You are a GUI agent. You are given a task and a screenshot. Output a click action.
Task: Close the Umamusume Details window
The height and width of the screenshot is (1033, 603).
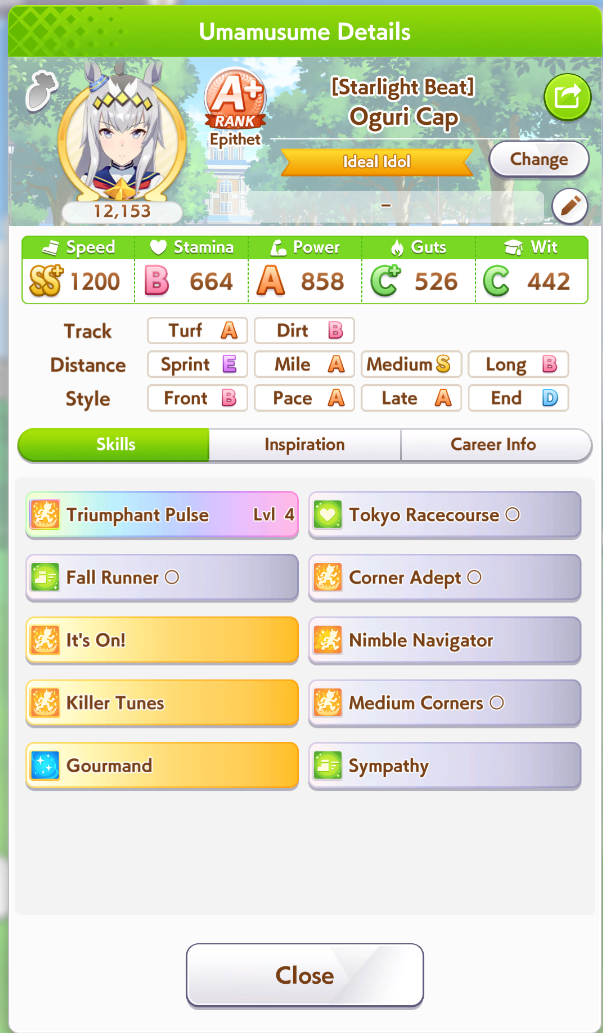click(304, 975)
